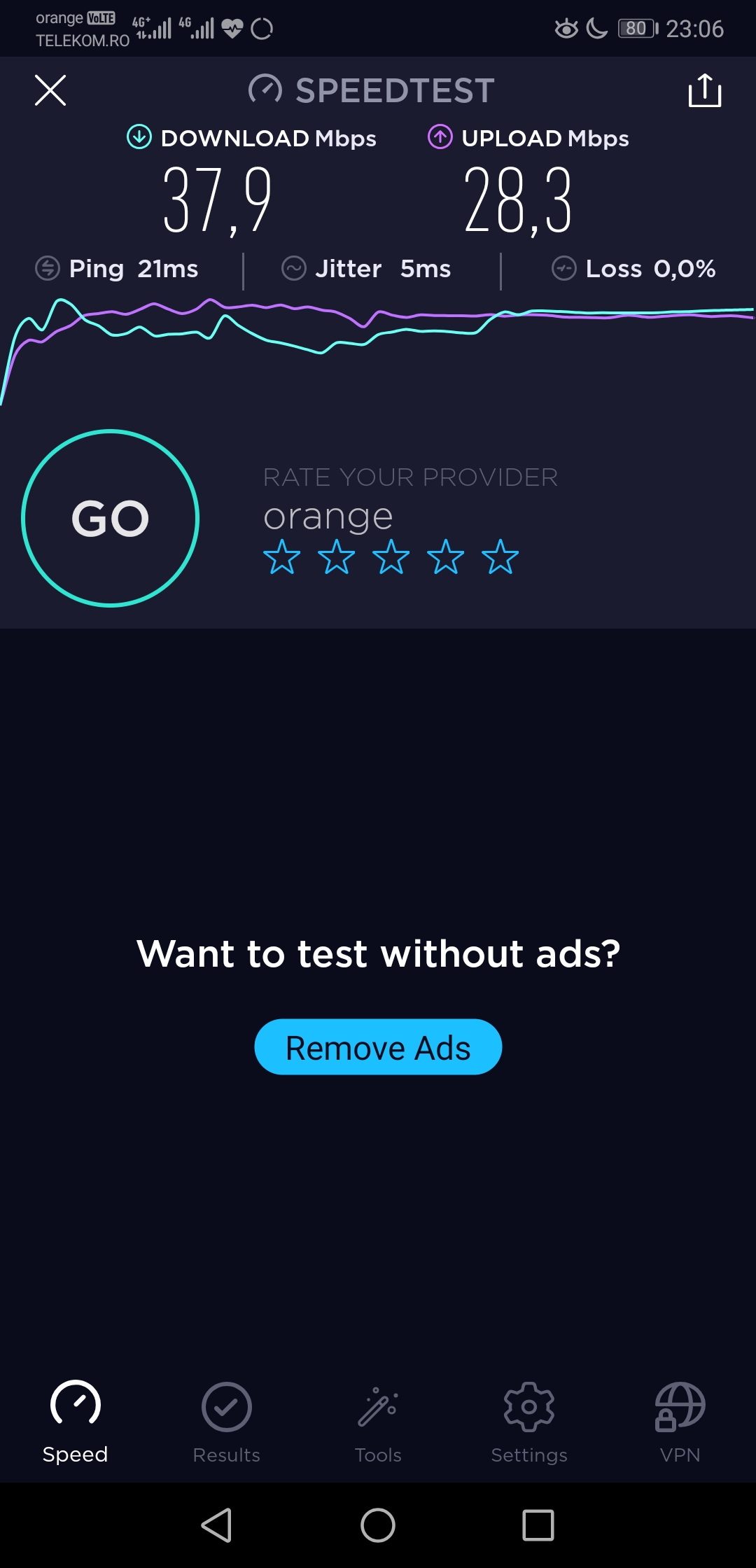
Task: Tap the Remove Ads button
Action: pos(378,1047)
